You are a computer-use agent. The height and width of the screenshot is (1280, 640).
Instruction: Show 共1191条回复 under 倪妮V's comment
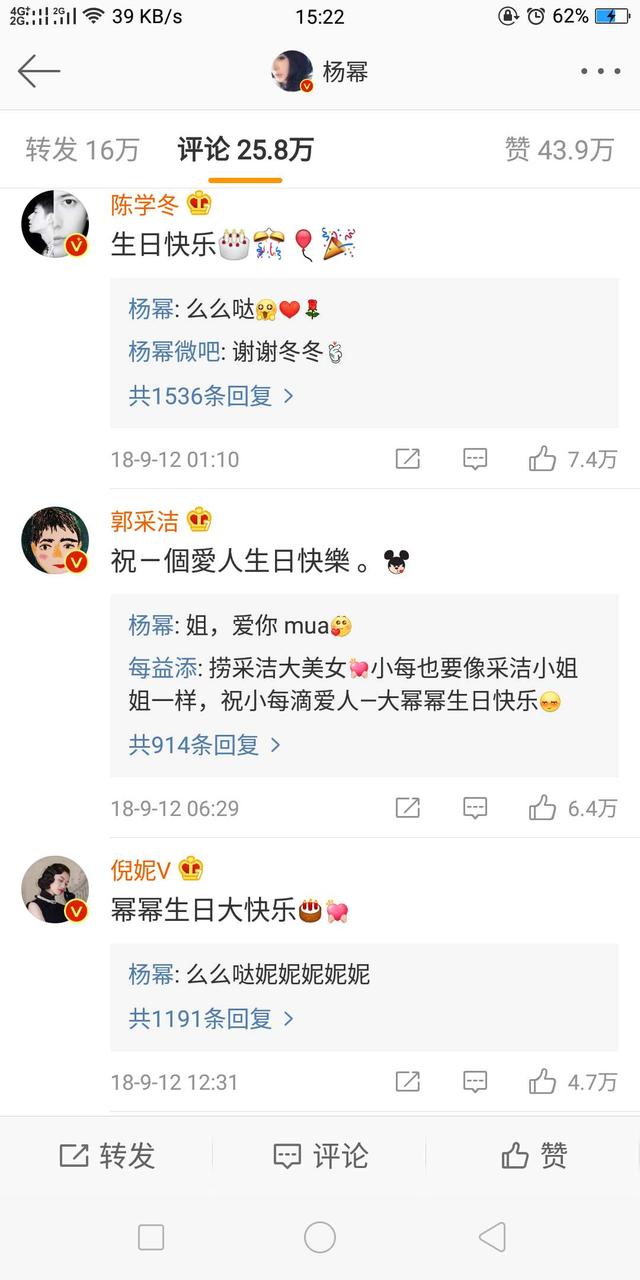click(212, 1019)
